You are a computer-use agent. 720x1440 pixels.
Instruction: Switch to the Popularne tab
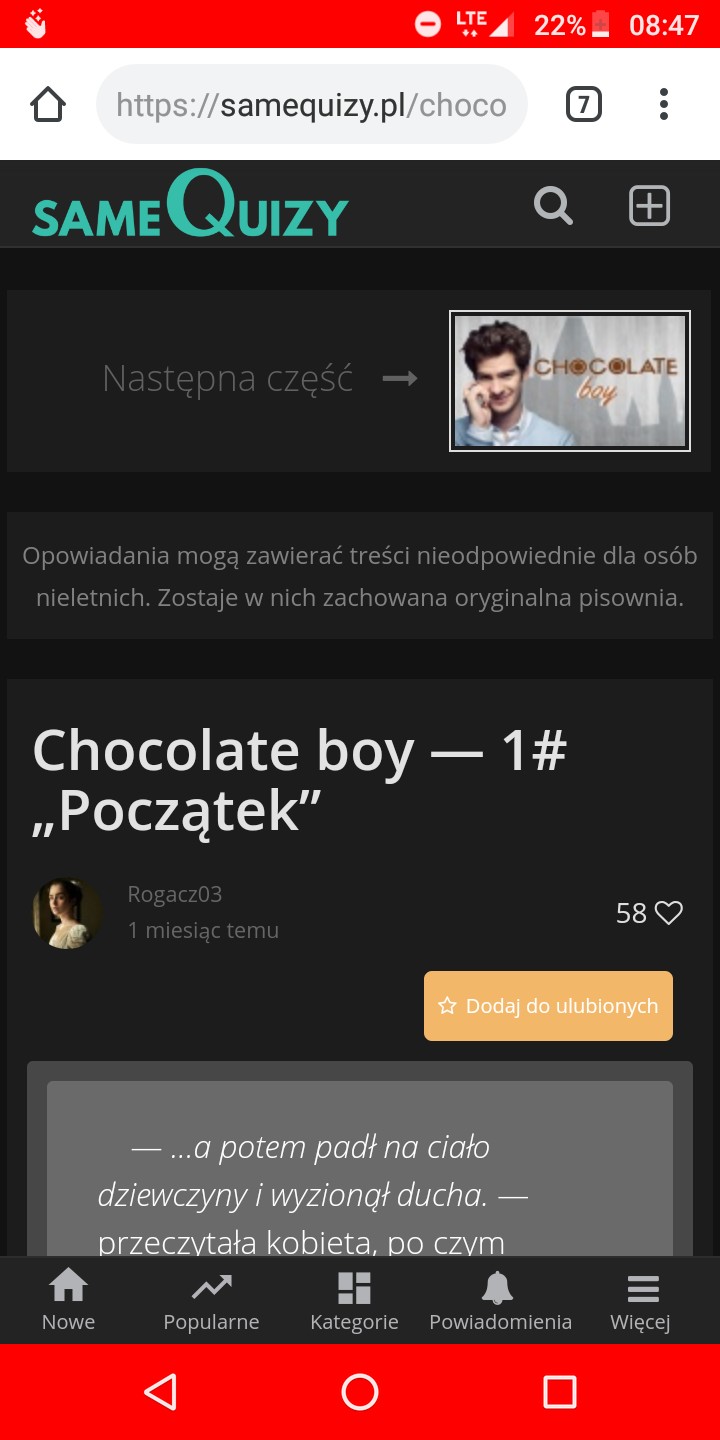click(211, 1300)
